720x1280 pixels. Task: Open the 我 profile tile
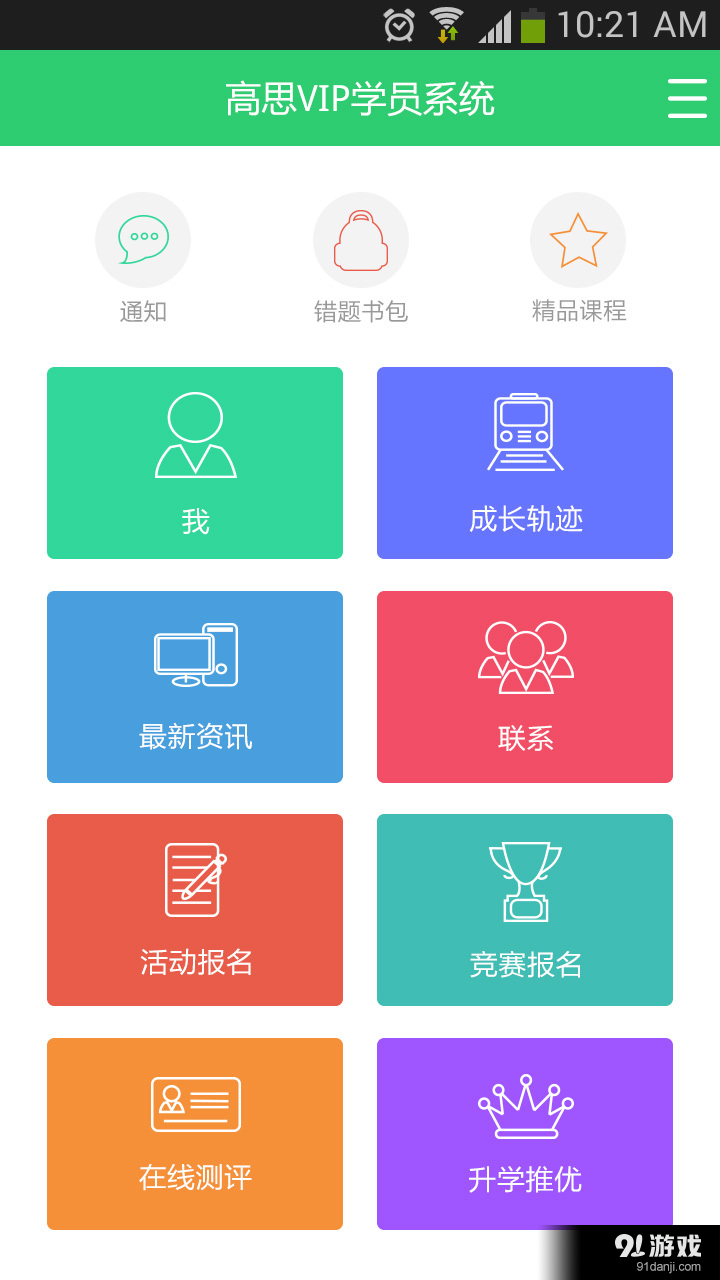(194, 462)
